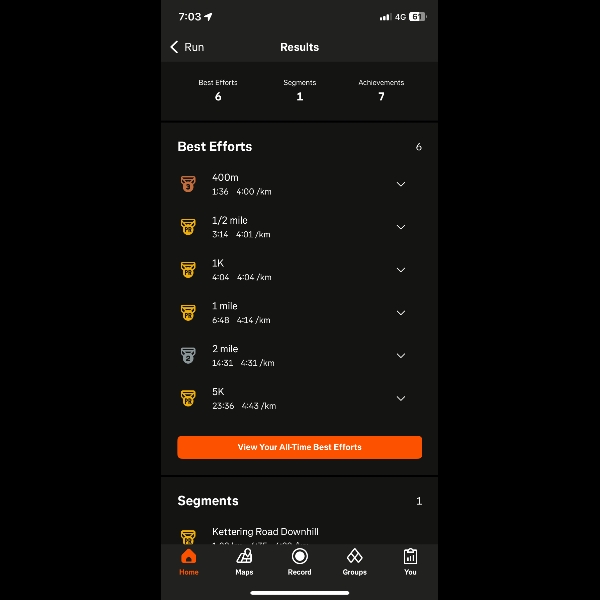Open the You tab
This screenshot has height=600, width=600.
pyautogui.click(x=410, y=562)
